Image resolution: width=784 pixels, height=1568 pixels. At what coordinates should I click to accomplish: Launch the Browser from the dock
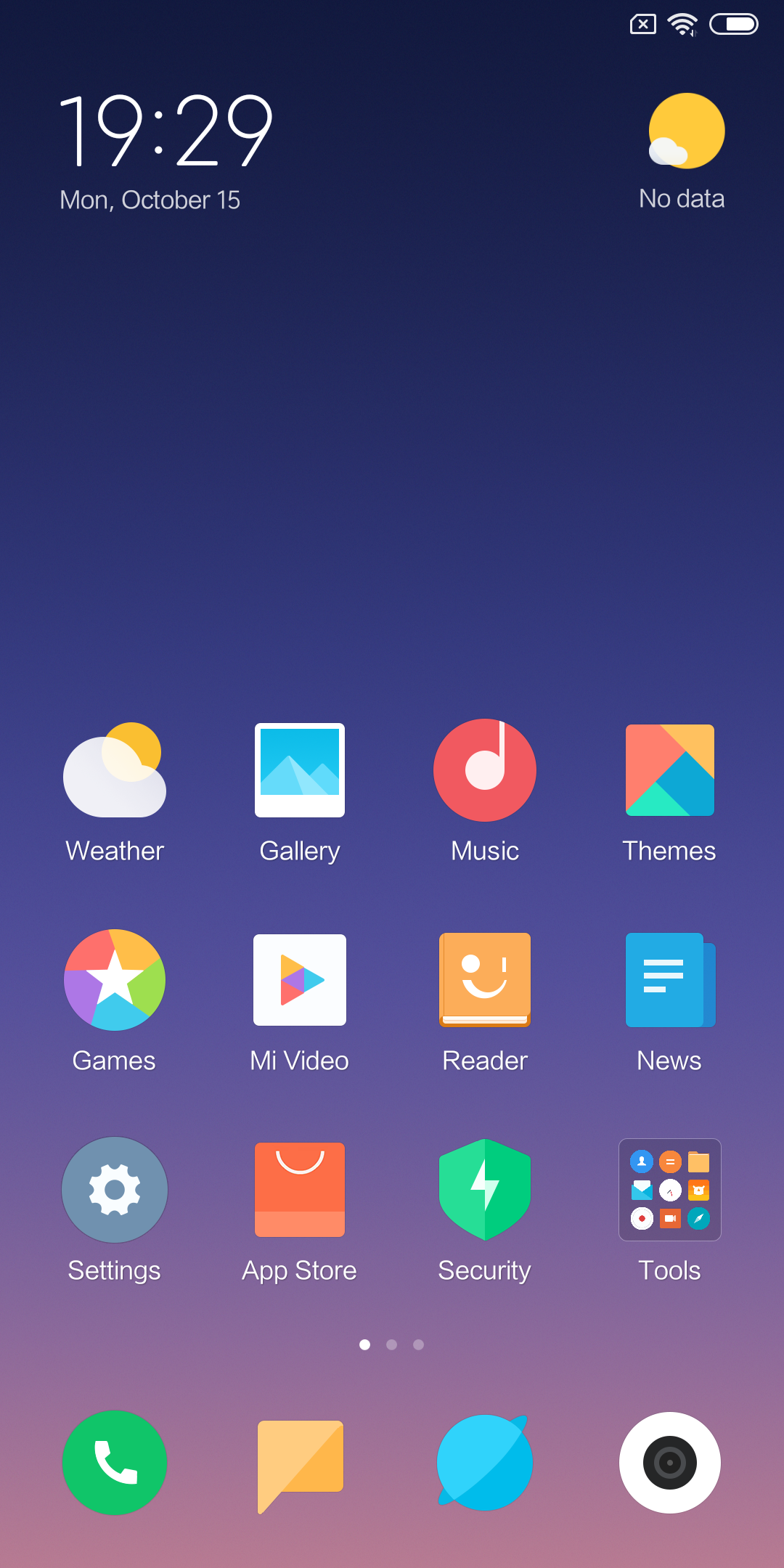pyautogui.click(x=485, y=1463)
